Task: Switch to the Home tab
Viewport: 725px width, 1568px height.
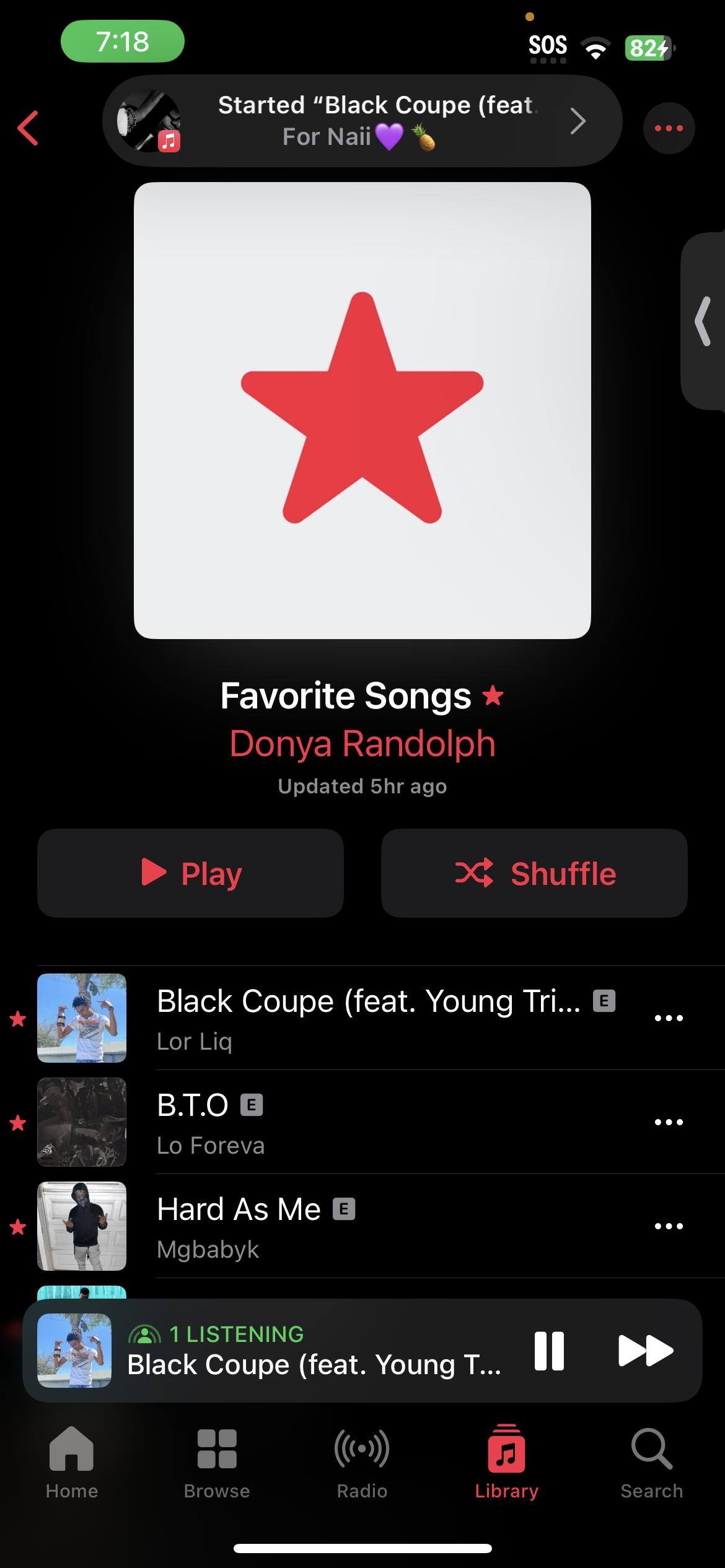Action: pos(72,1463)
